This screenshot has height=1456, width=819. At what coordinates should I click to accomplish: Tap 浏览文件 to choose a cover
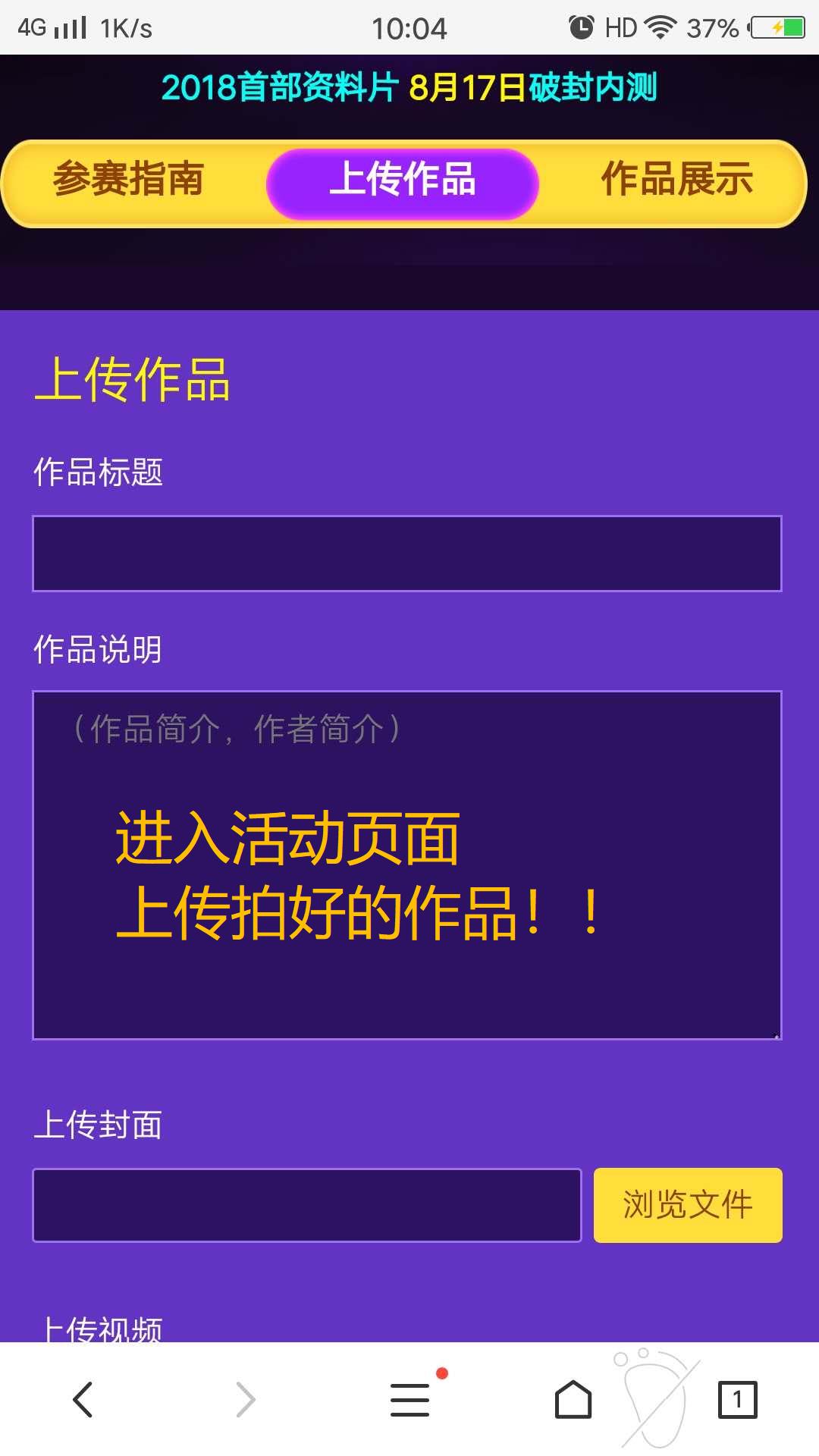pyautogui.click(x=688, y=1205)
